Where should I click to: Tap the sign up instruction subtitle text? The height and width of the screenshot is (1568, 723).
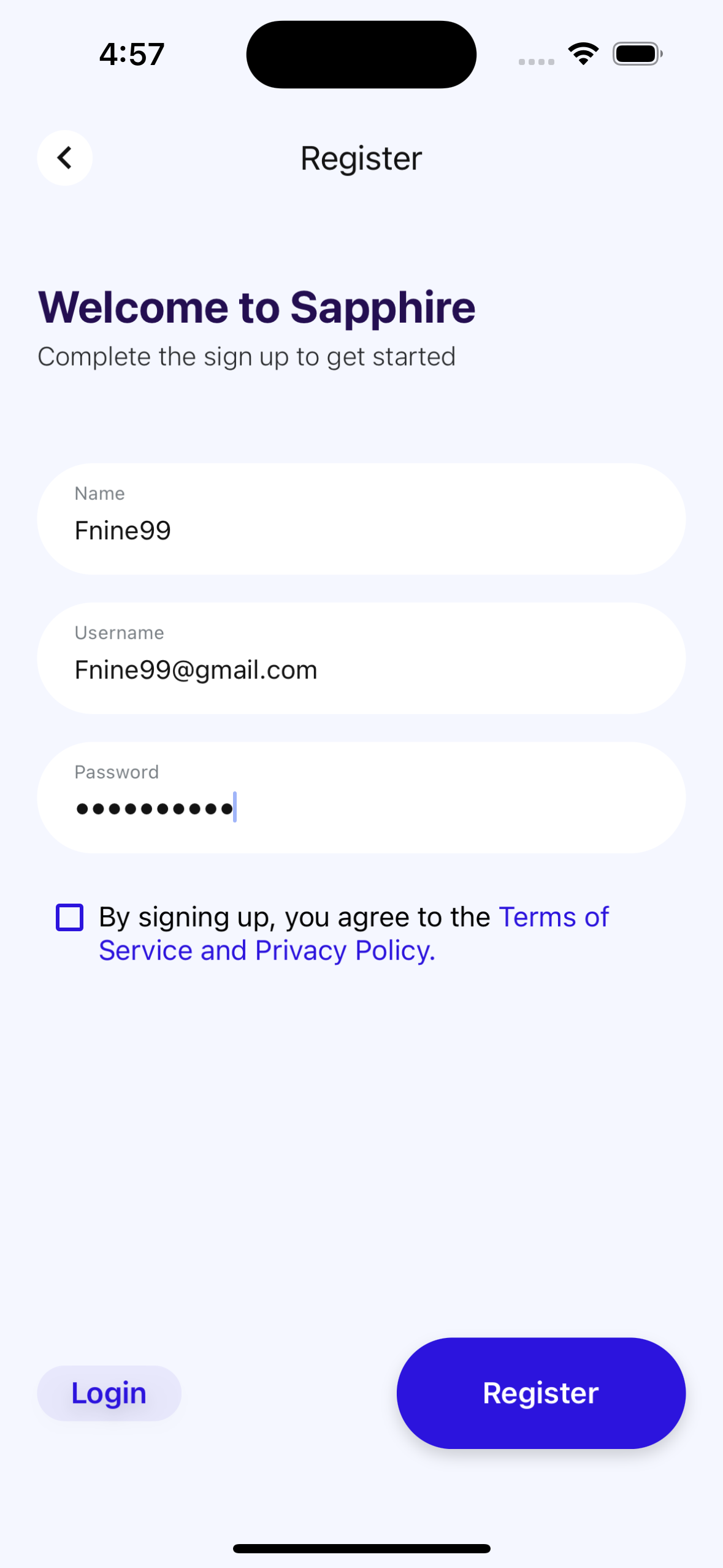tap(247, 356)
